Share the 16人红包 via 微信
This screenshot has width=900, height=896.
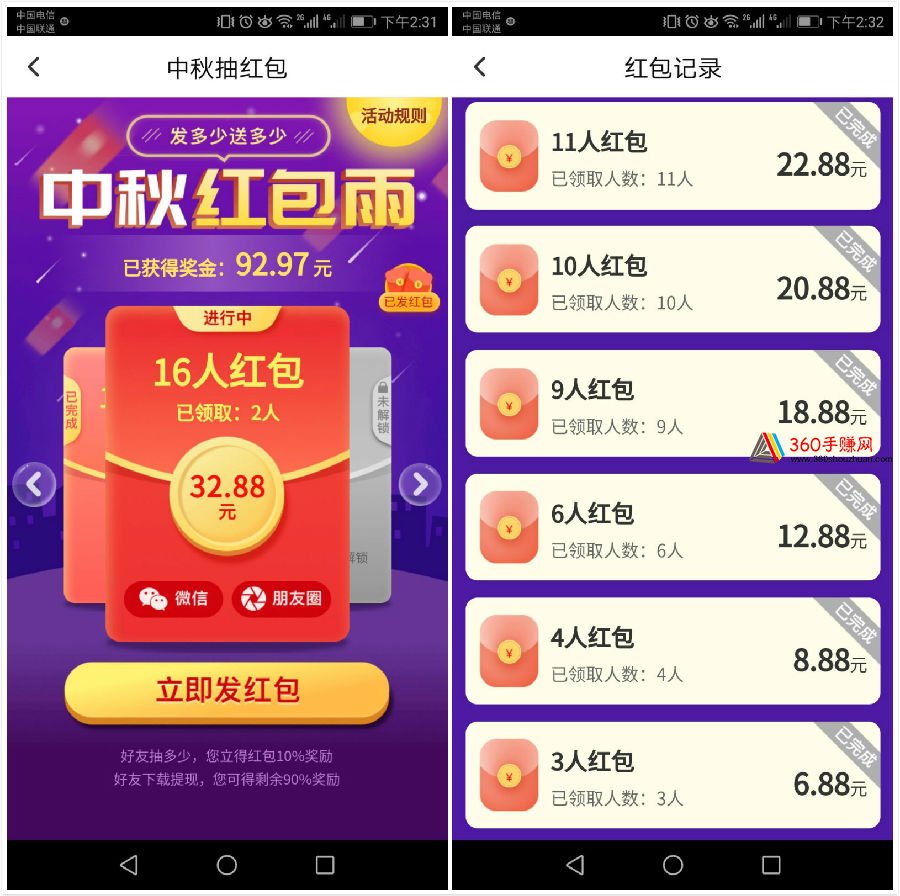point(173,599)
